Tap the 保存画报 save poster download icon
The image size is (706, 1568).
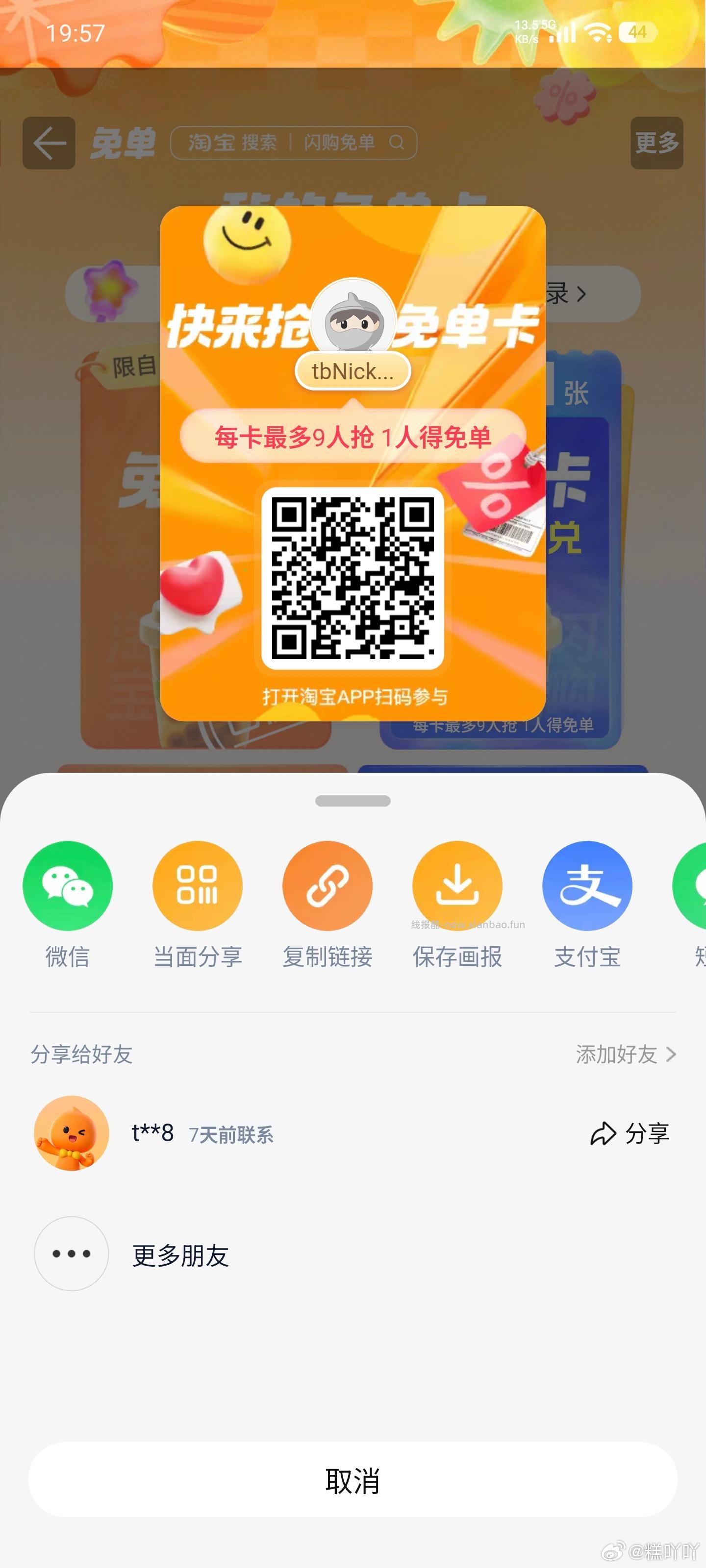pos(457,886)
